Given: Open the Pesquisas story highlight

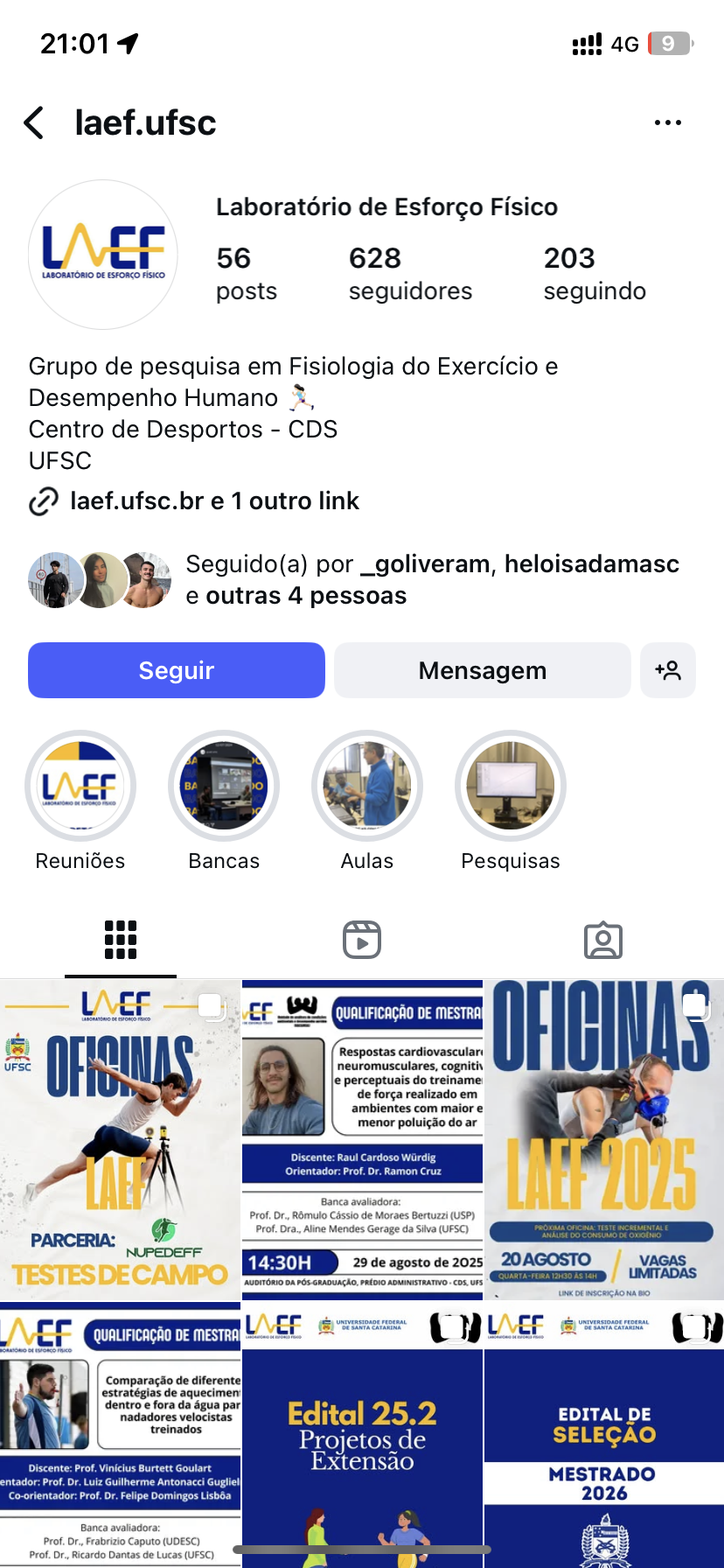Looking at the screenshot, I should pos(511,786).
